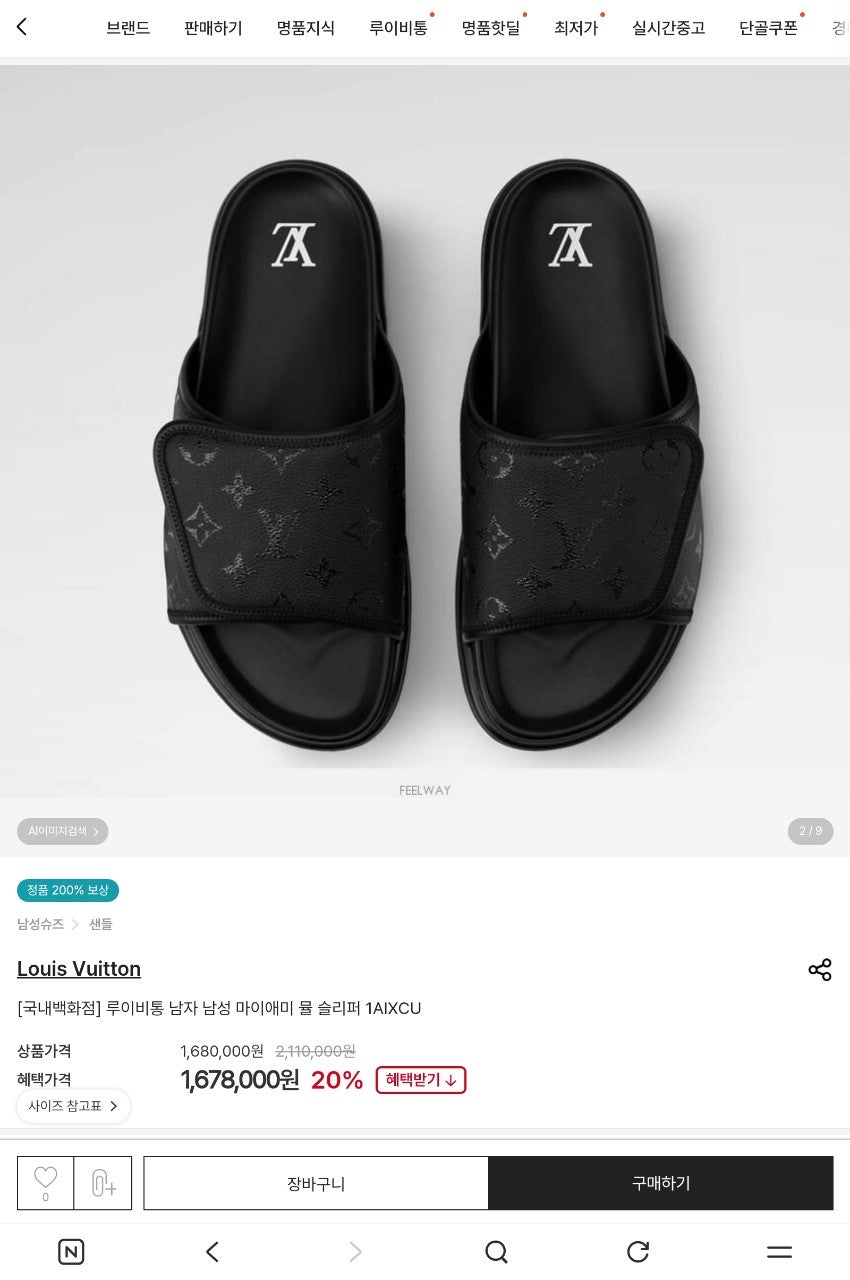Open the 최저가 tab
This screenshot has height=1280, width=850.
[x=576, y=28]
